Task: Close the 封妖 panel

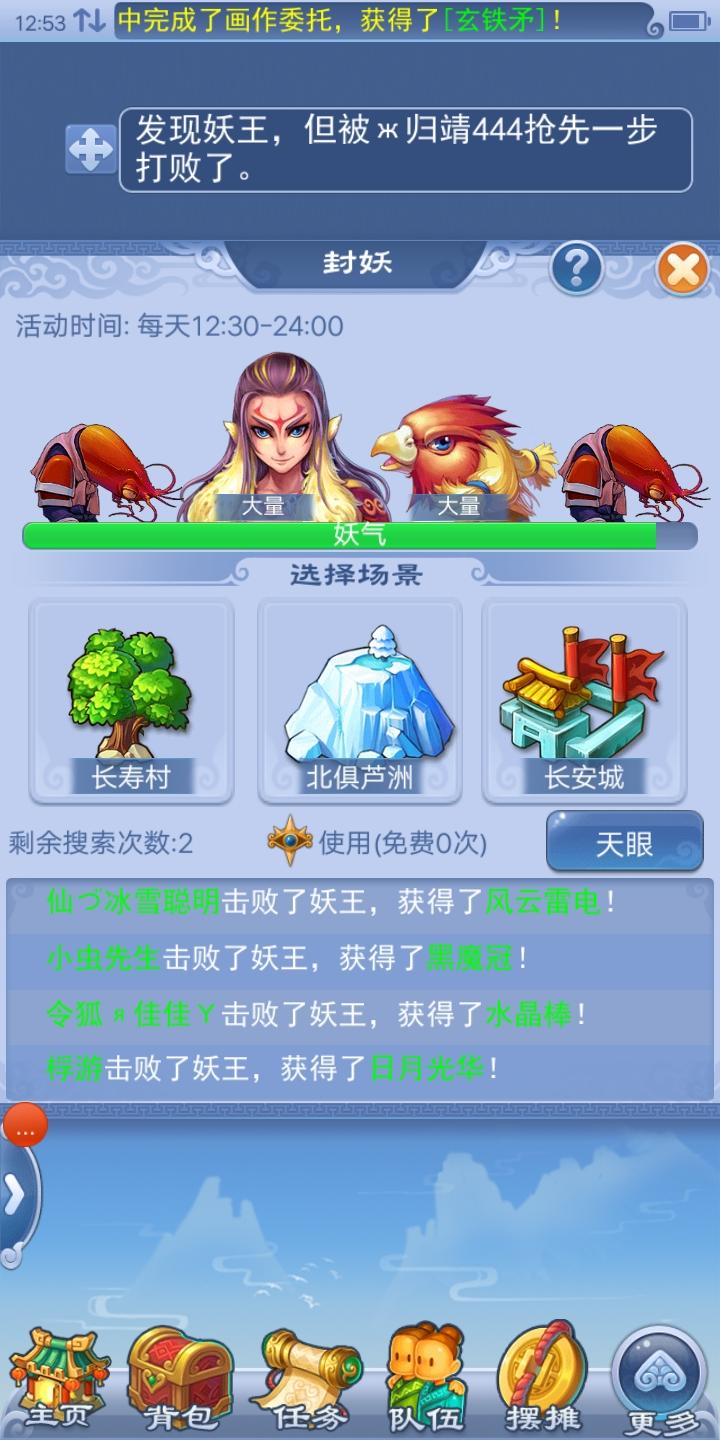Action: 682,268
